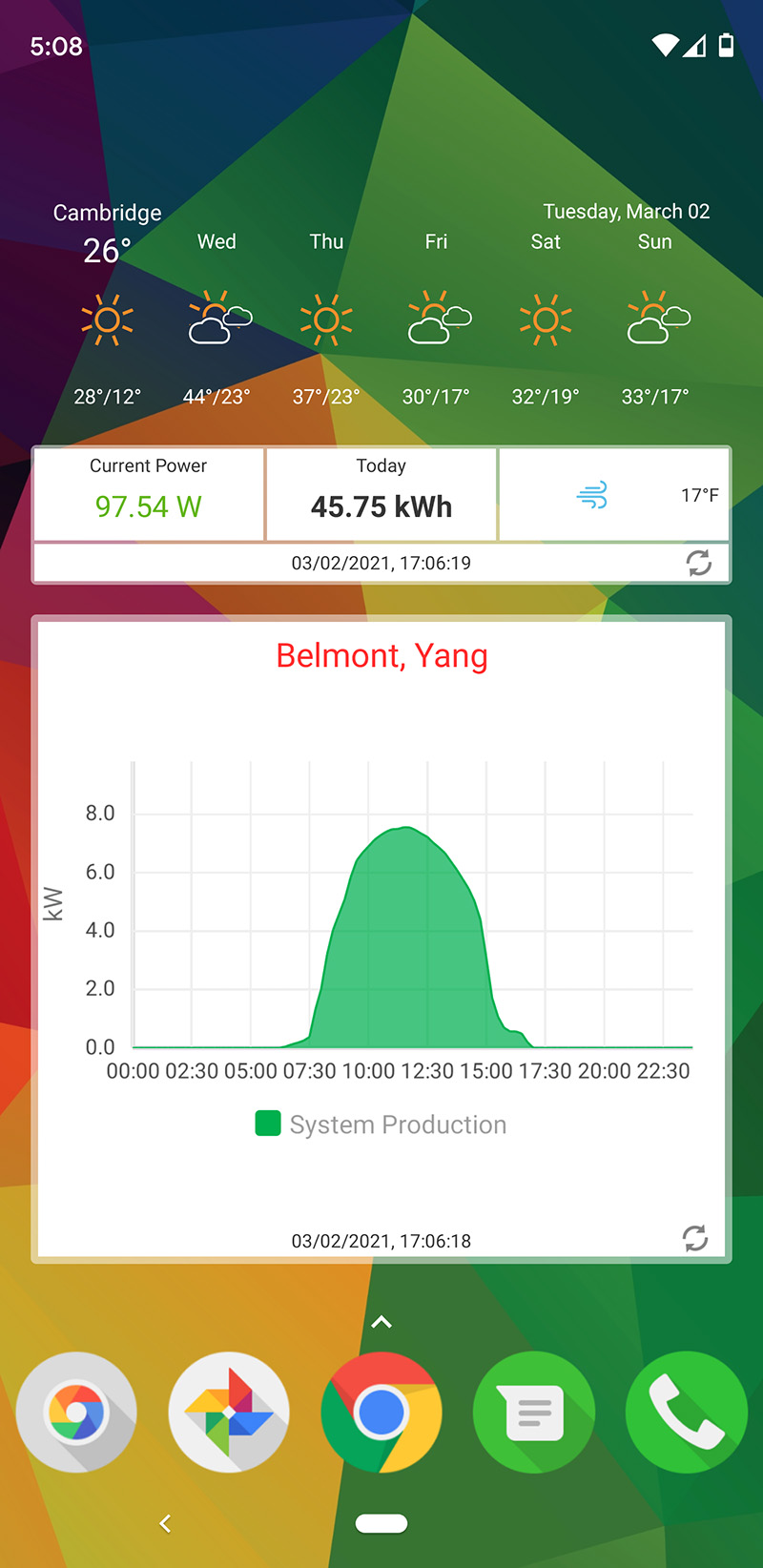This screenshot has width=763, height=1568.
Task: Tap the home pill button
Action: click(381, 1523)
